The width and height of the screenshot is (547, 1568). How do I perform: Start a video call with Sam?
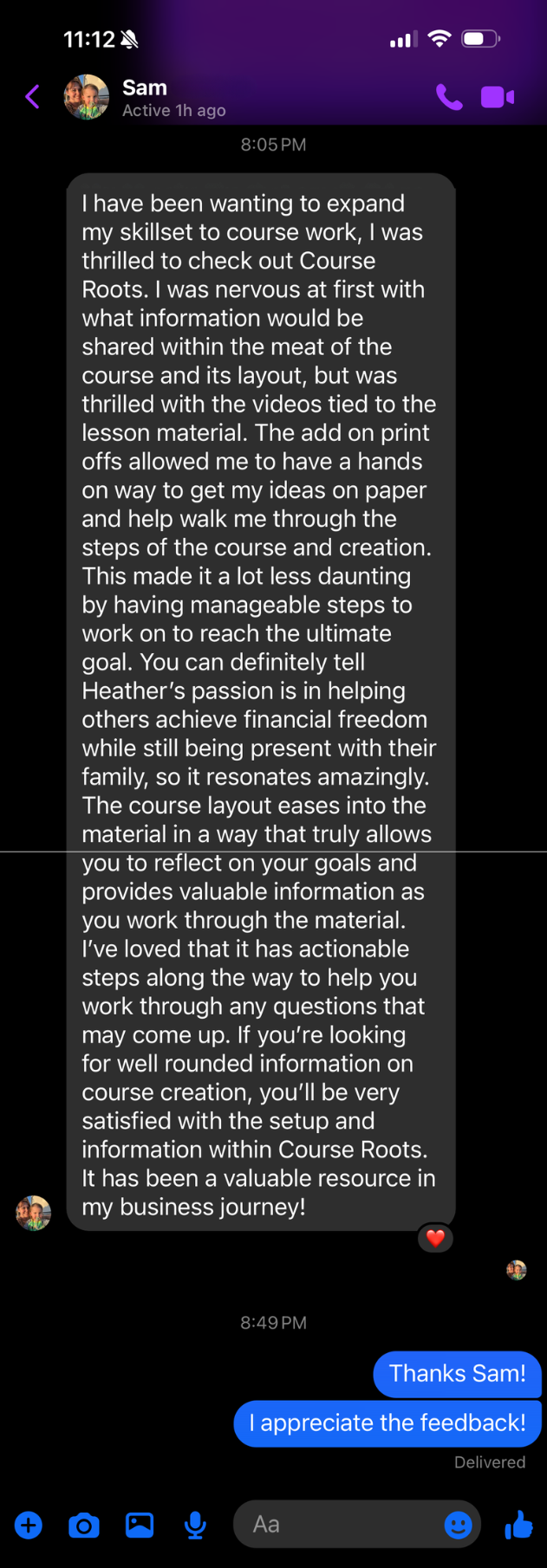coord(498,97)
